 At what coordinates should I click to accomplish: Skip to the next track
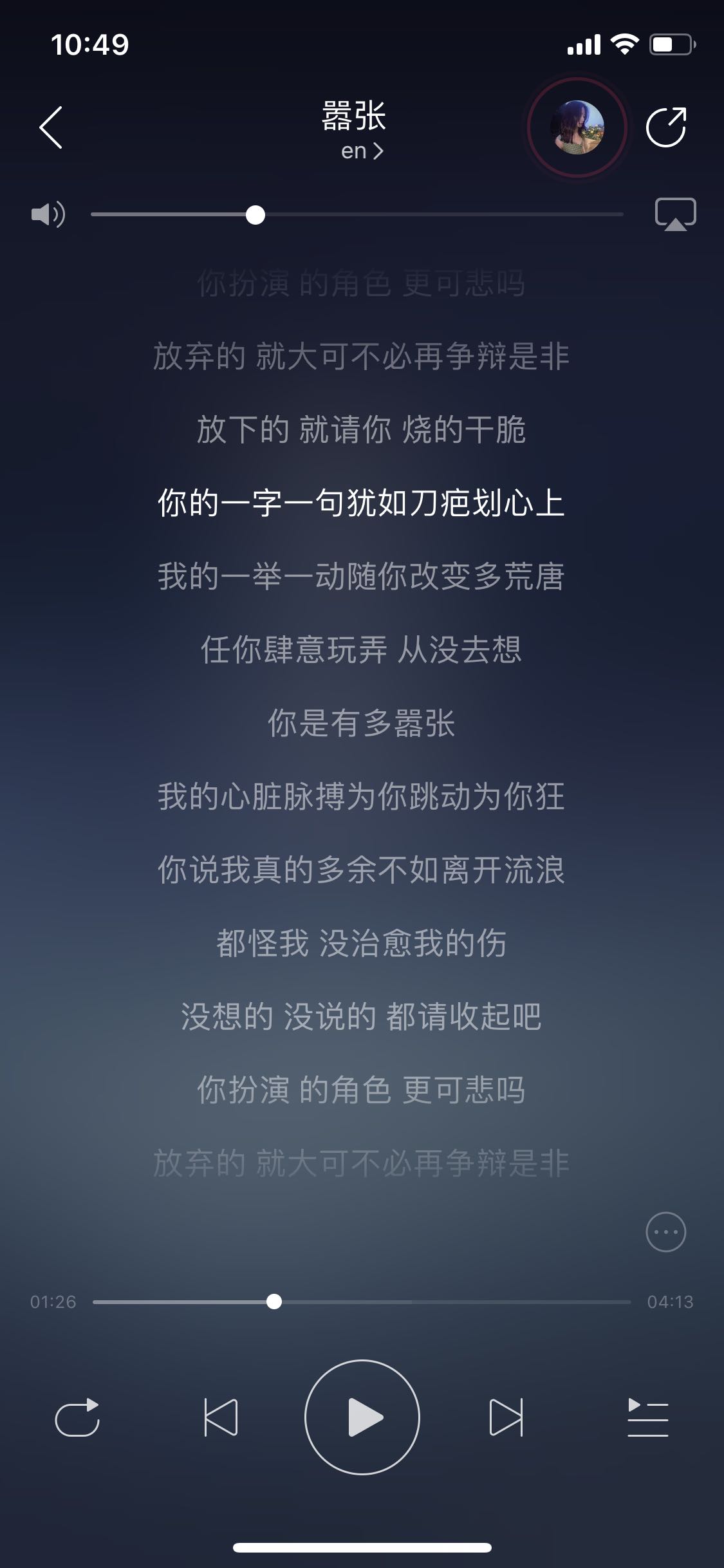point(506,1417)
